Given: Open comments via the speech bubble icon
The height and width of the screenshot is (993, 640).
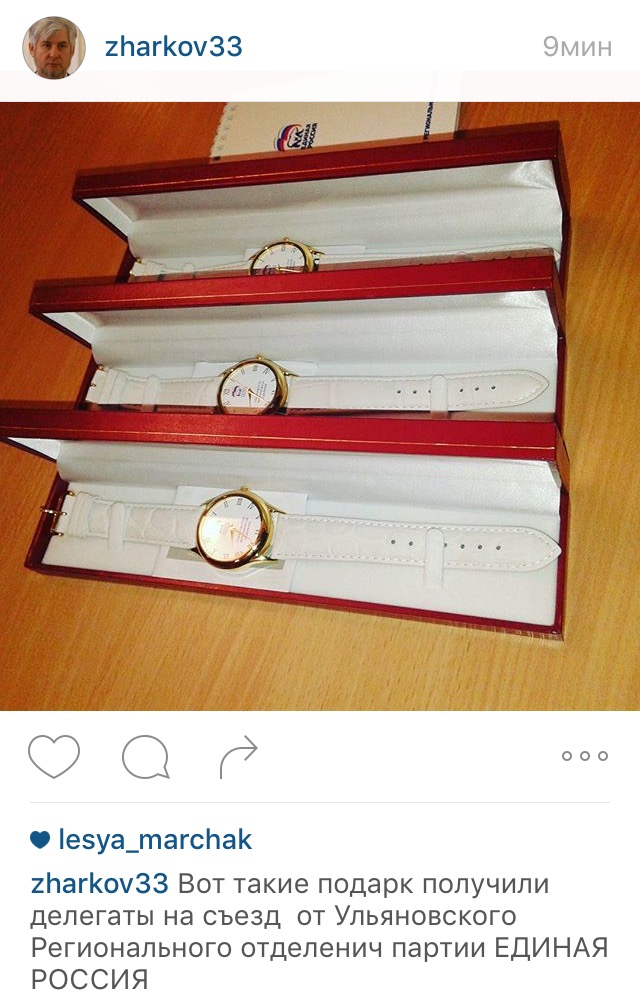Looking at the screenshot, I should coord(146,757).
